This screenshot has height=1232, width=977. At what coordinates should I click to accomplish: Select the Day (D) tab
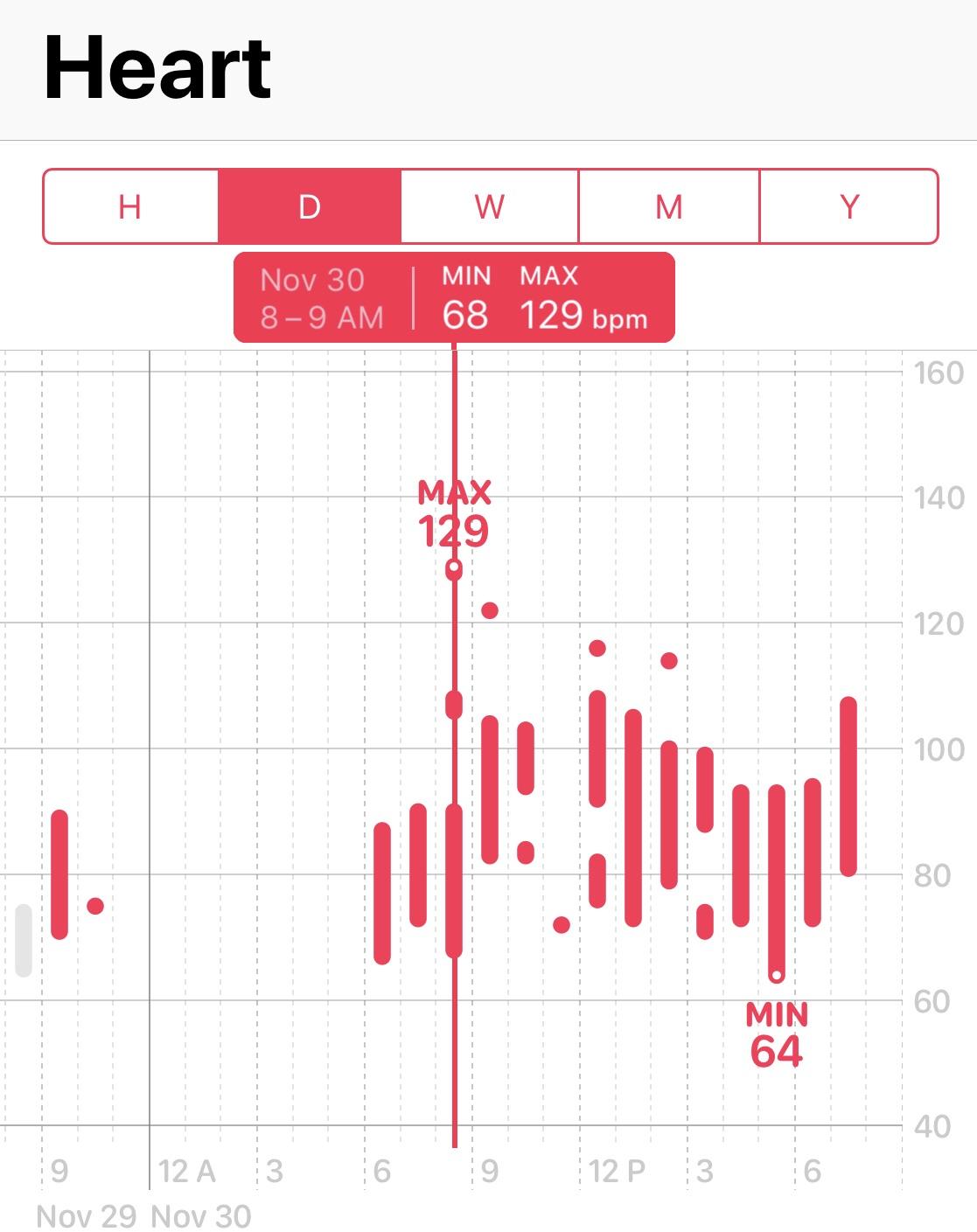(308, 206)
